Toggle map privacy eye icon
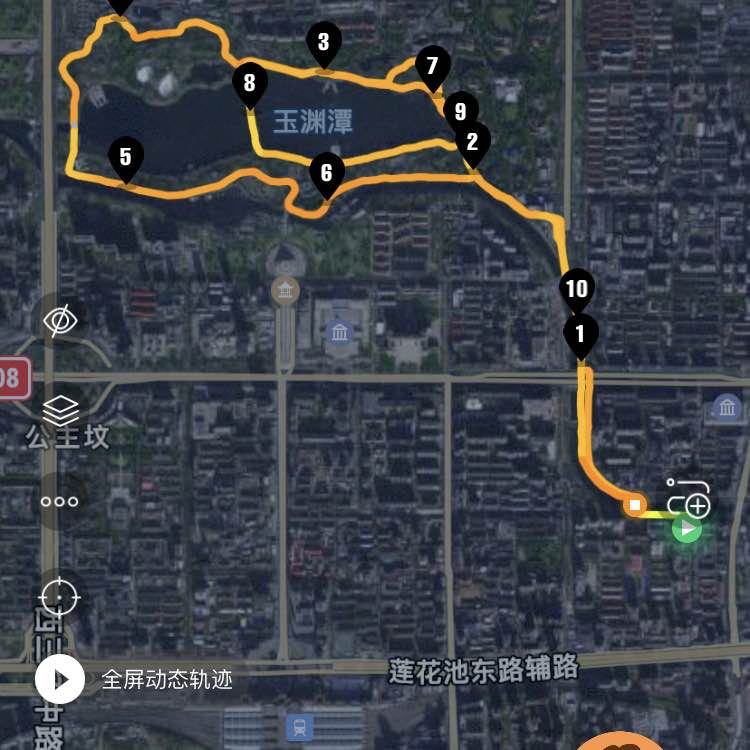This screenshot has height=750, width=750. click(60, 321)
